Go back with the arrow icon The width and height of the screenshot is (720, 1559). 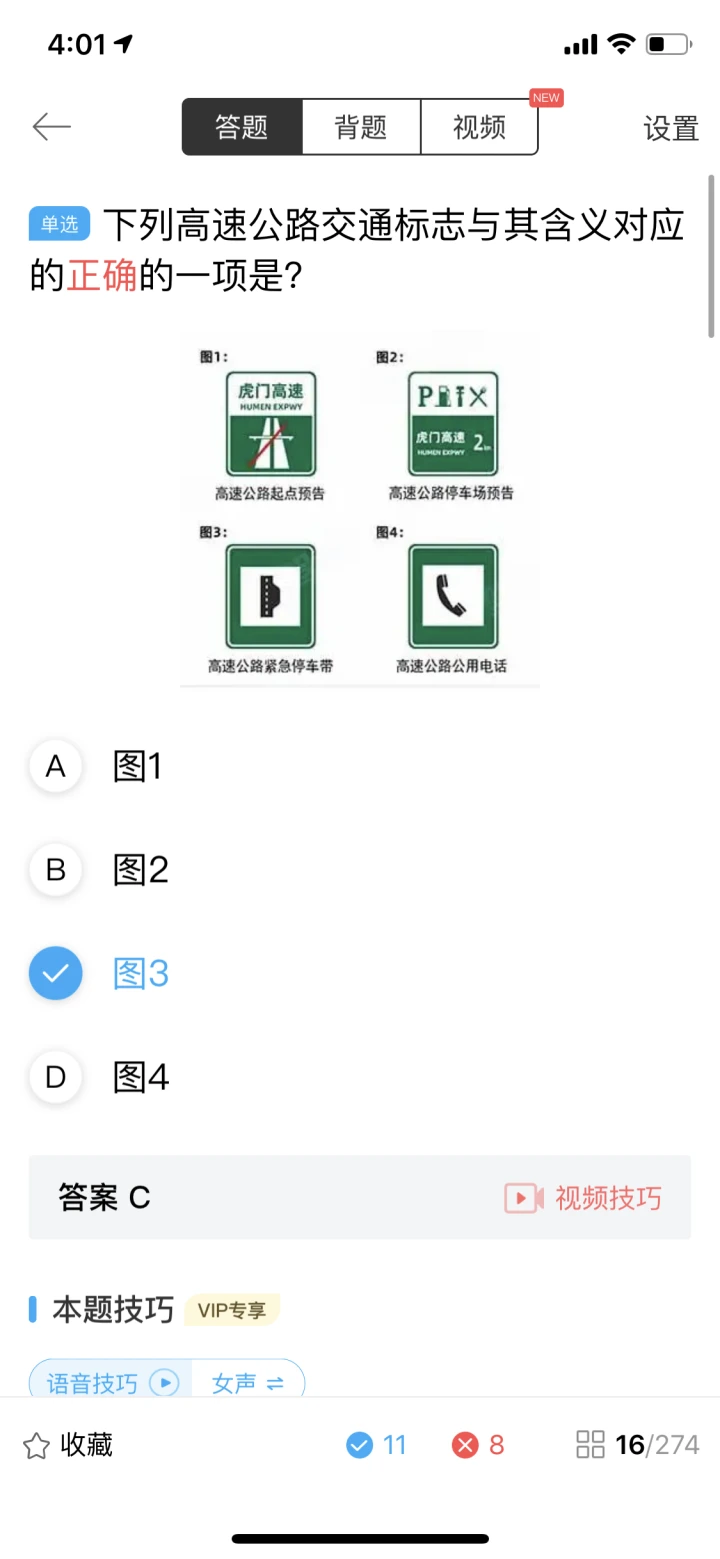pos(51,127)
